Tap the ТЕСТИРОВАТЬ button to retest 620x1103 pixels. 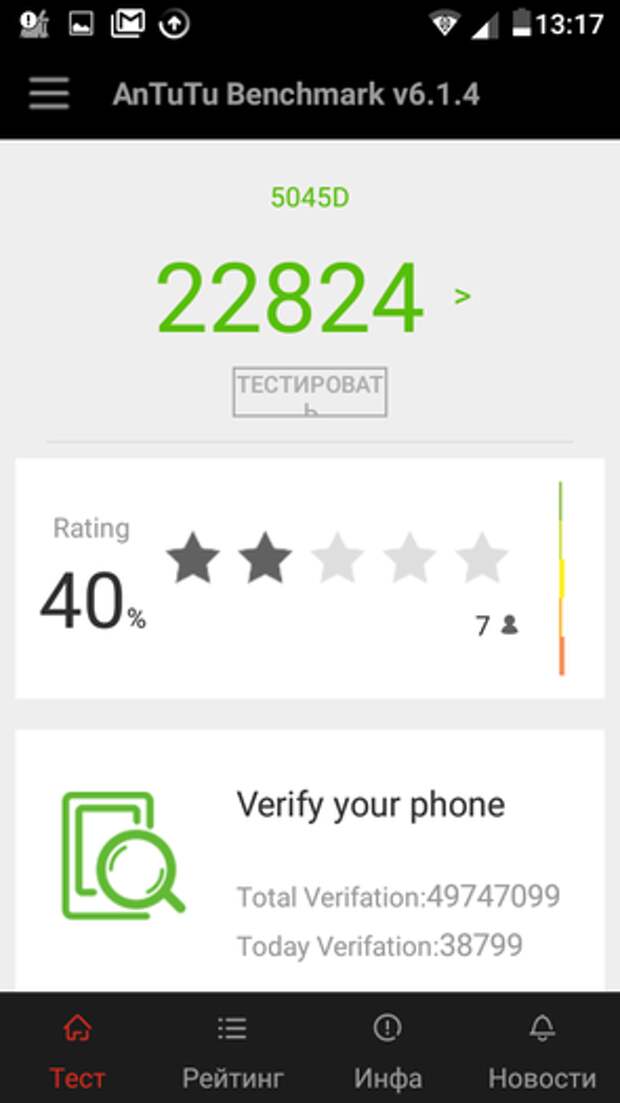tap(310, 392)
